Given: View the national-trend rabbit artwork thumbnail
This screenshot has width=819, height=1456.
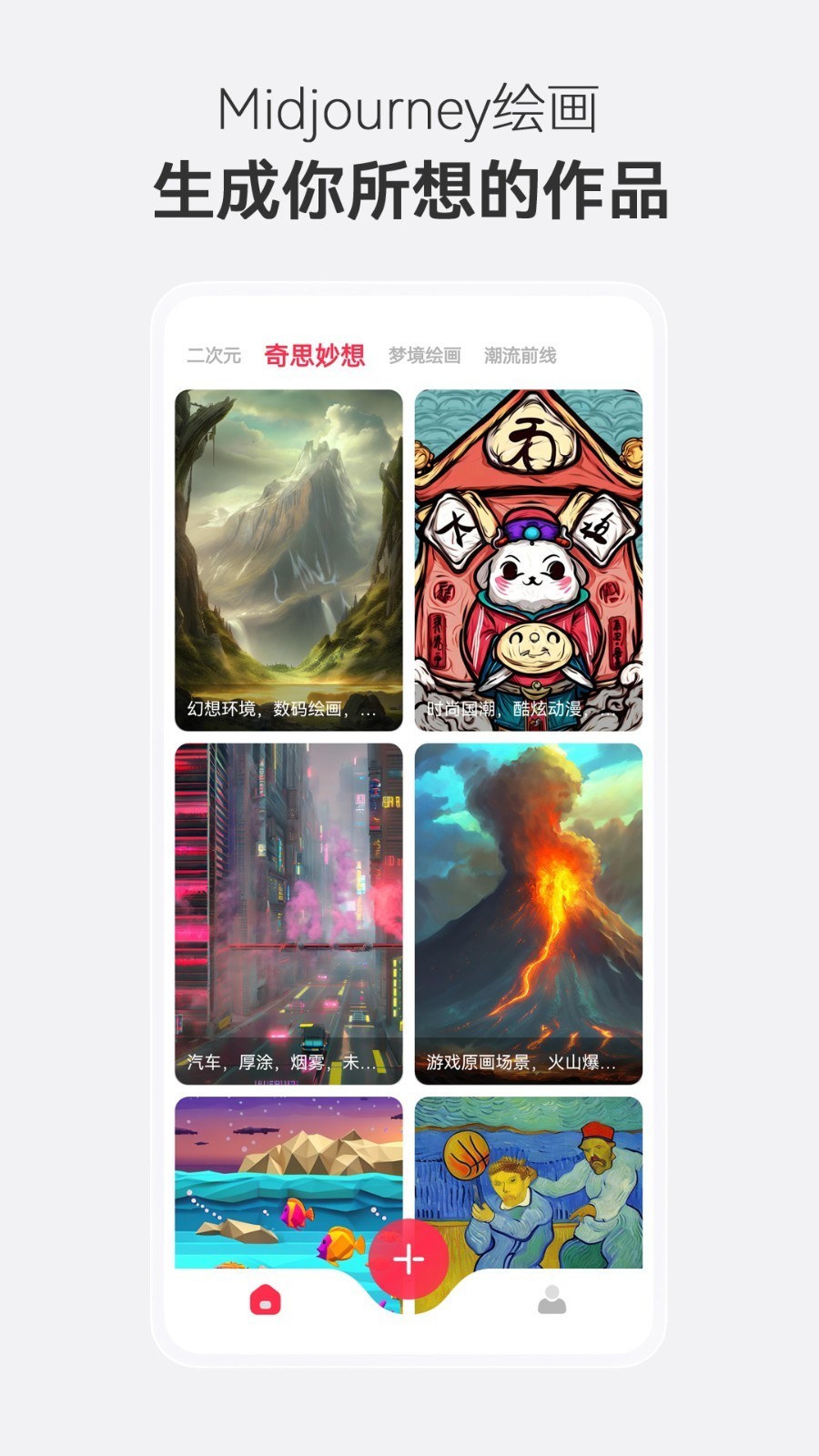Looking at the screenshot, I should (x=531, y=546).
